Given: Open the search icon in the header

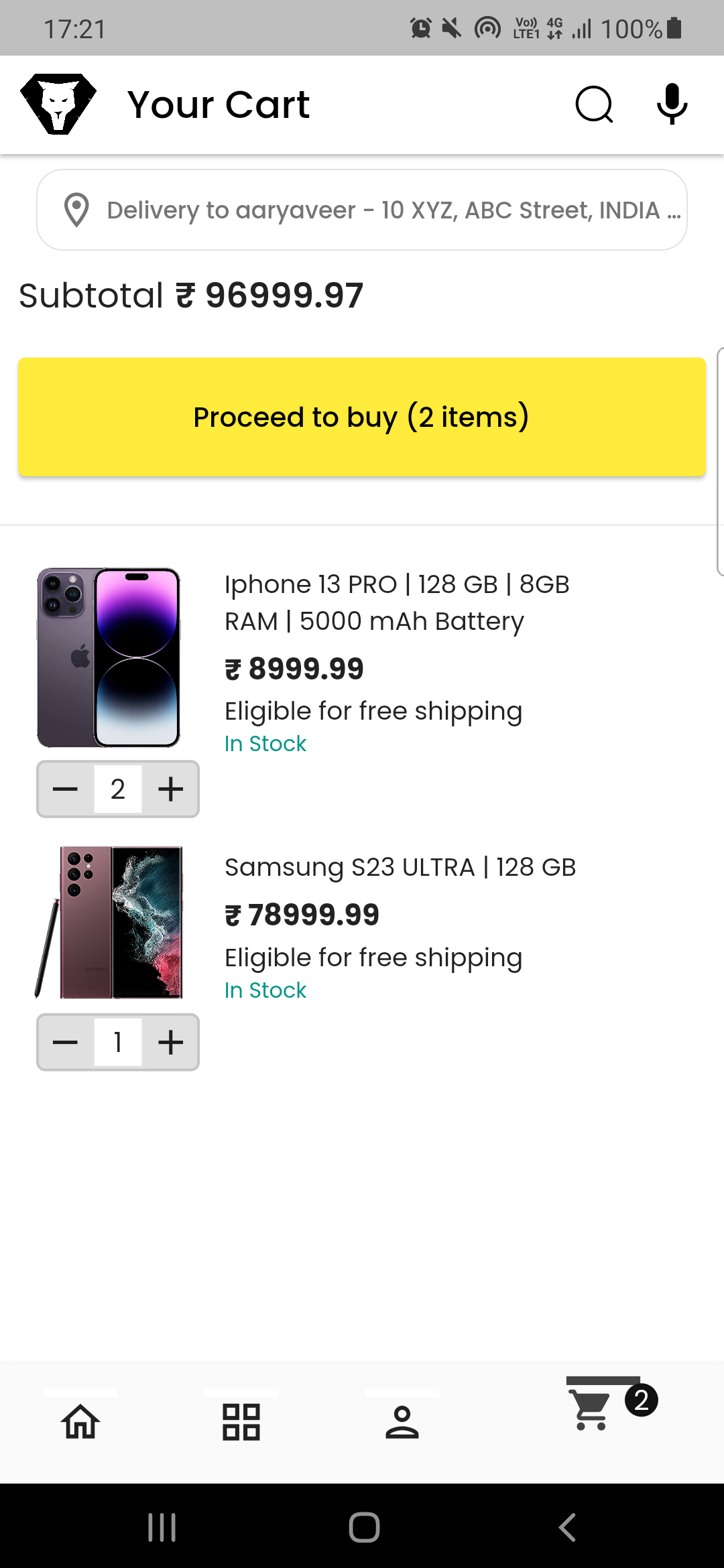Looking at the screenshot, I should 594,105.
